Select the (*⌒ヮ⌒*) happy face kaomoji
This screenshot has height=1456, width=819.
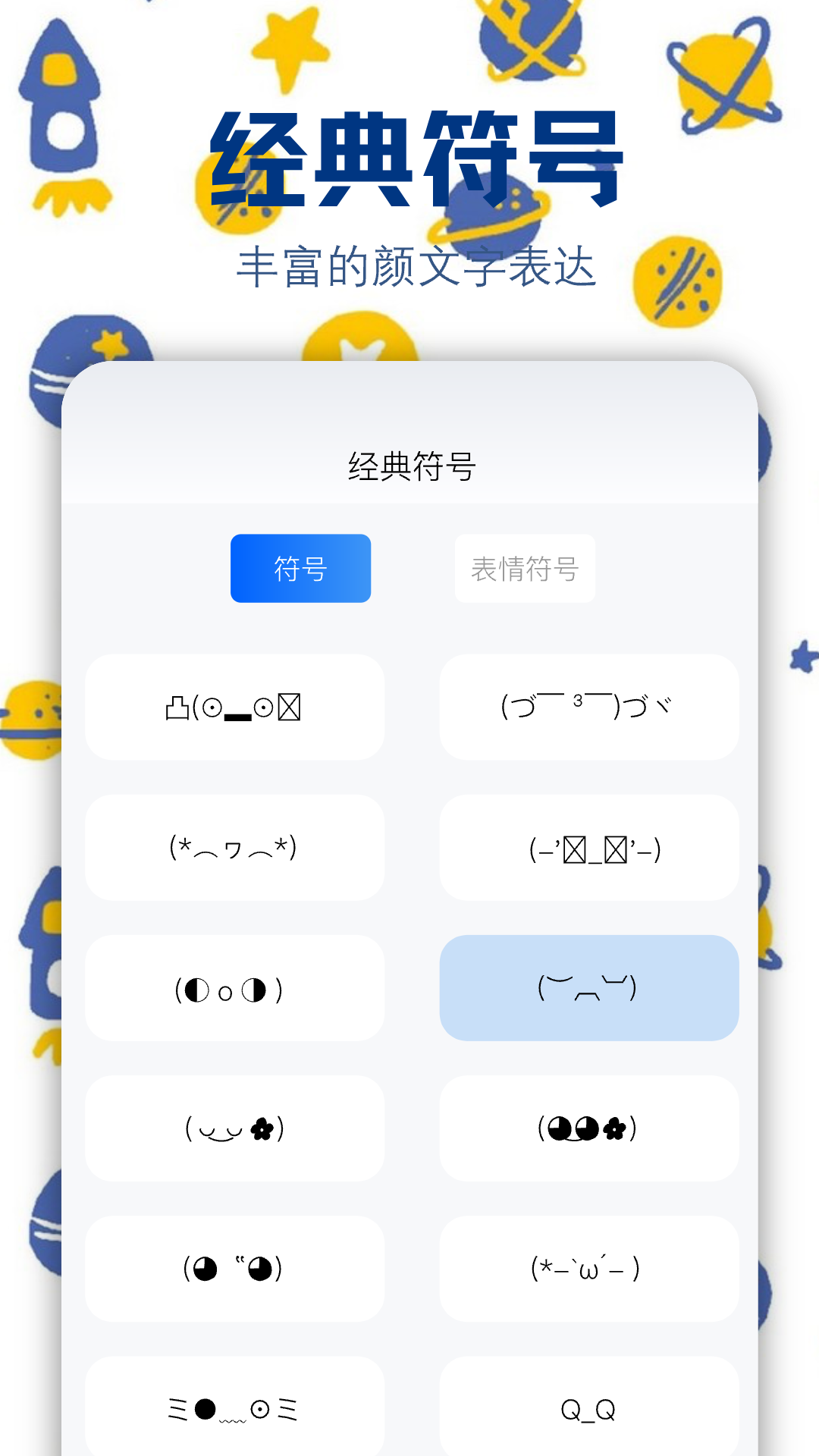click(x=234, y=847)
